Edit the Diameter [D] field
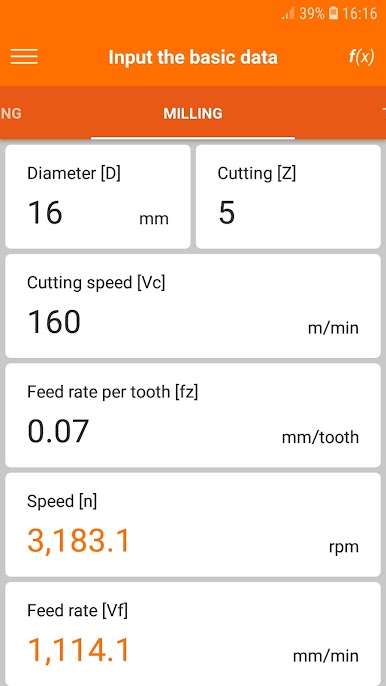The width and height of the screenshot is (386, 686). click(98, 197)
